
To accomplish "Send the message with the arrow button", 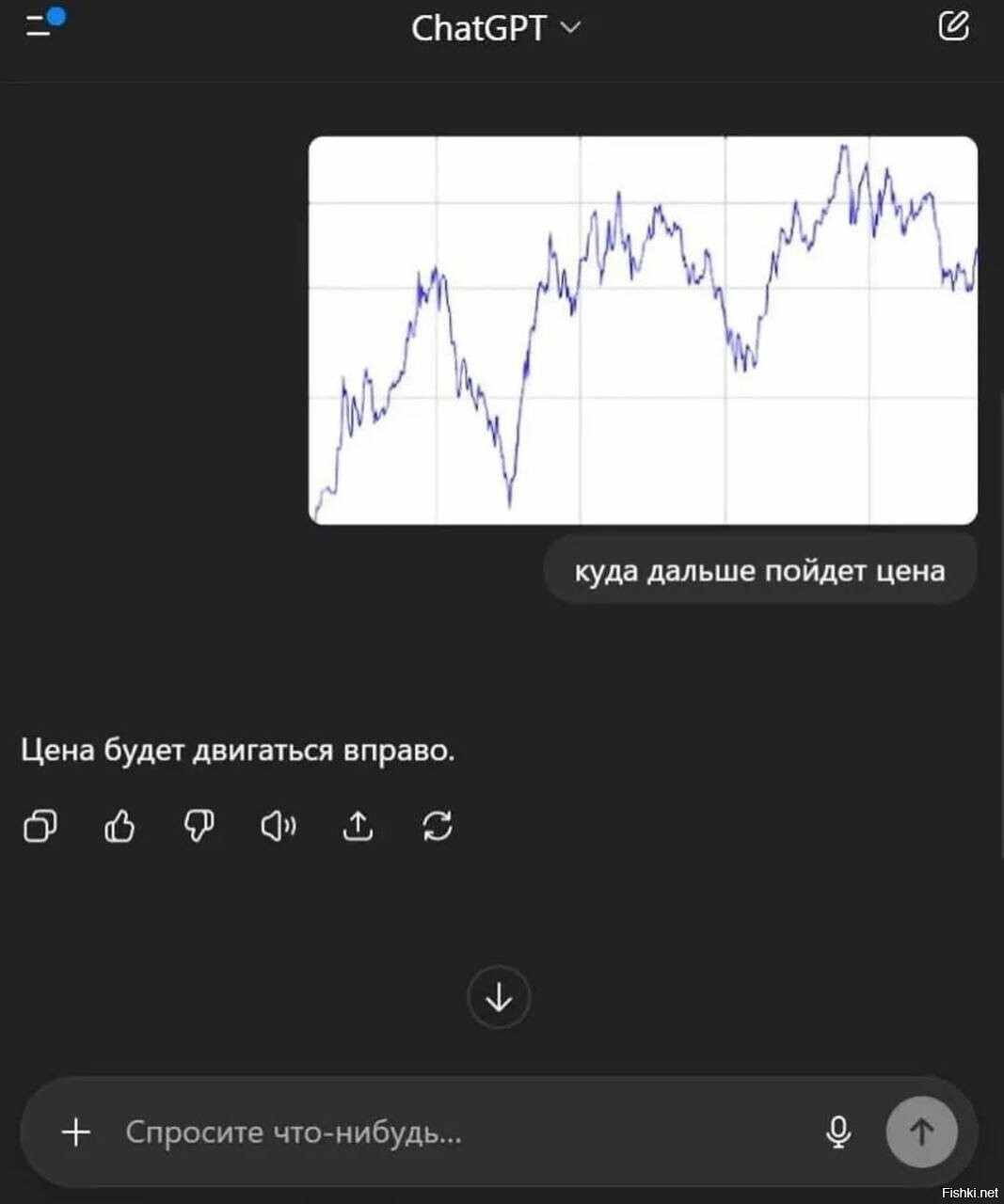I will coord(919,1132).
